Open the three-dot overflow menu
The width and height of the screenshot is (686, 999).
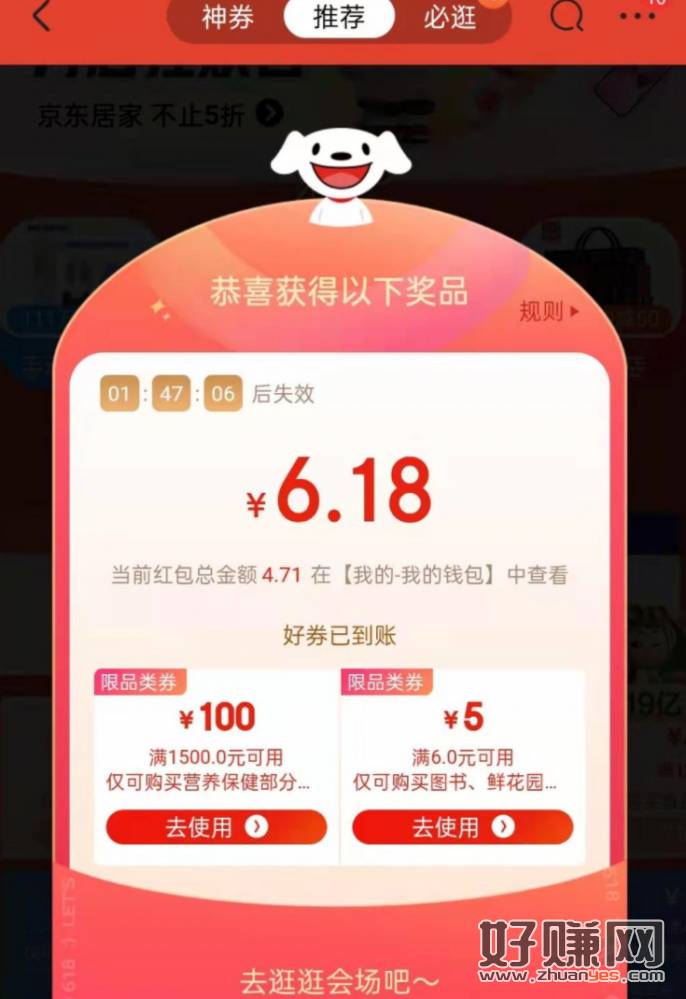[638, 18]
